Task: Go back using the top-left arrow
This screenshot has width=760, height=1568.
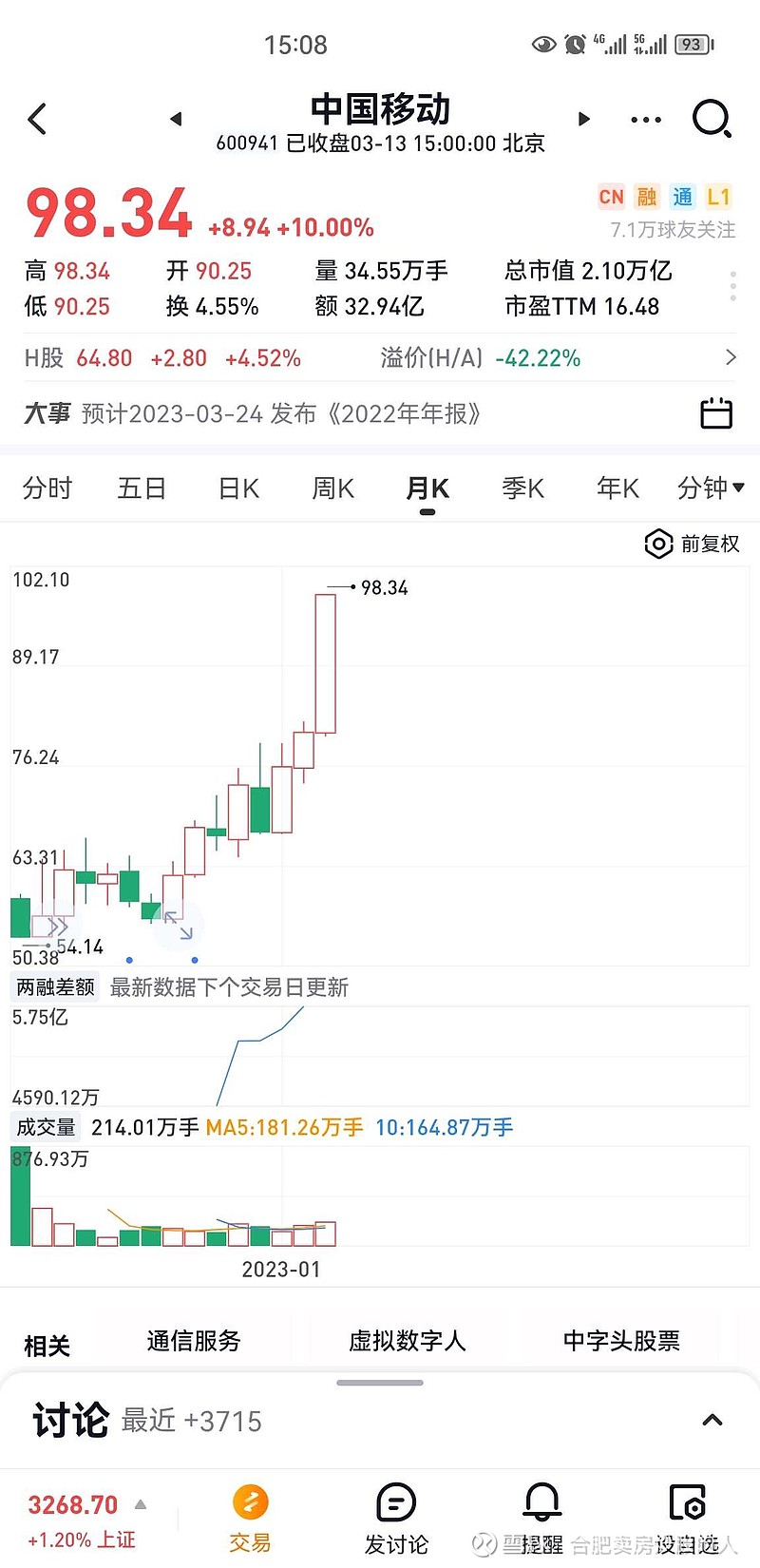Action: pos(37,119)
